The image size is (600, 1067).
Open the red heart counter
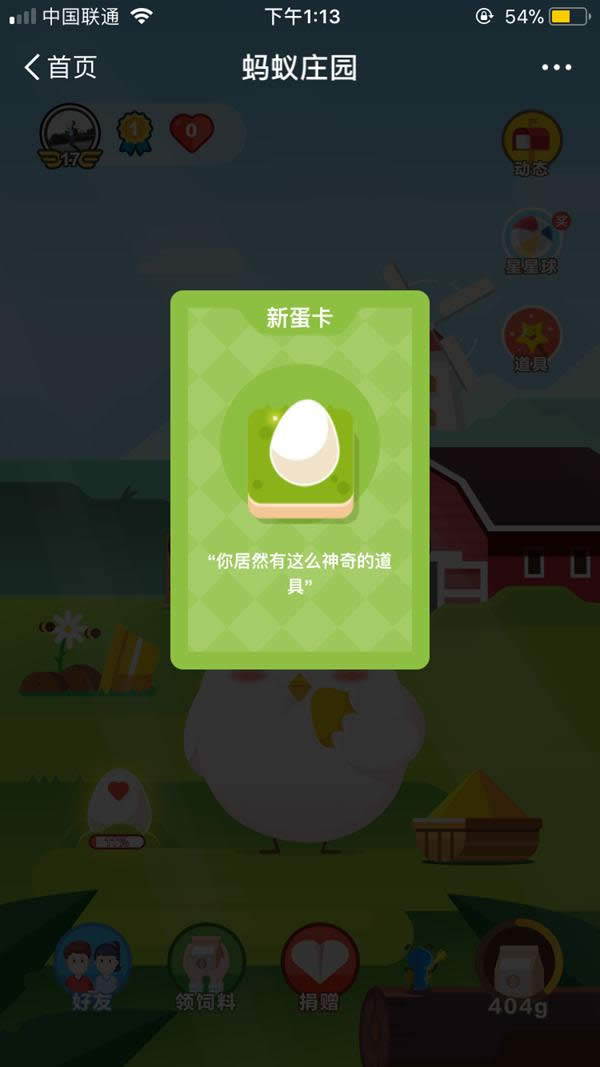(x=191, y=131)
